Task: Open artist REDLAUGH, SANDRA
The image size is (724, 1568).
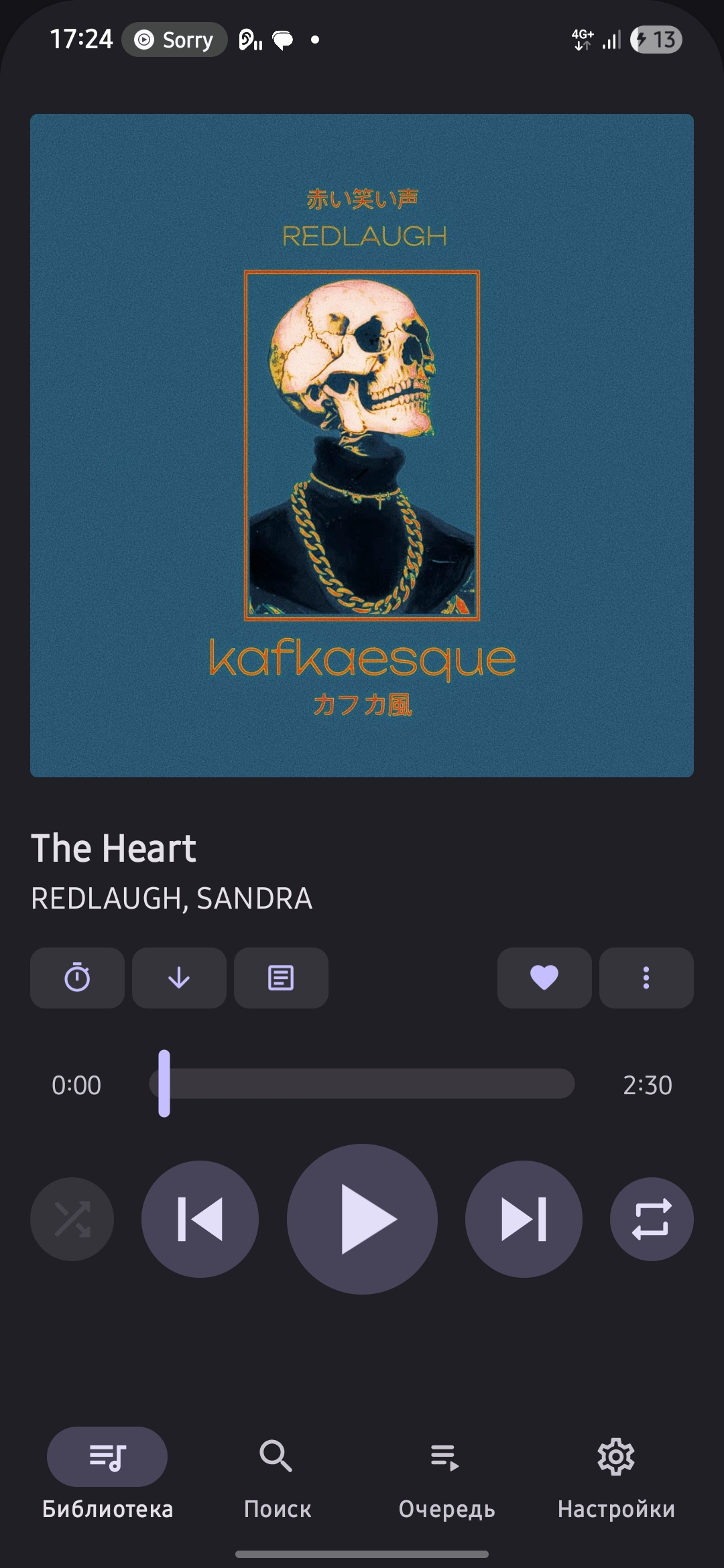Action: [172, 899]
